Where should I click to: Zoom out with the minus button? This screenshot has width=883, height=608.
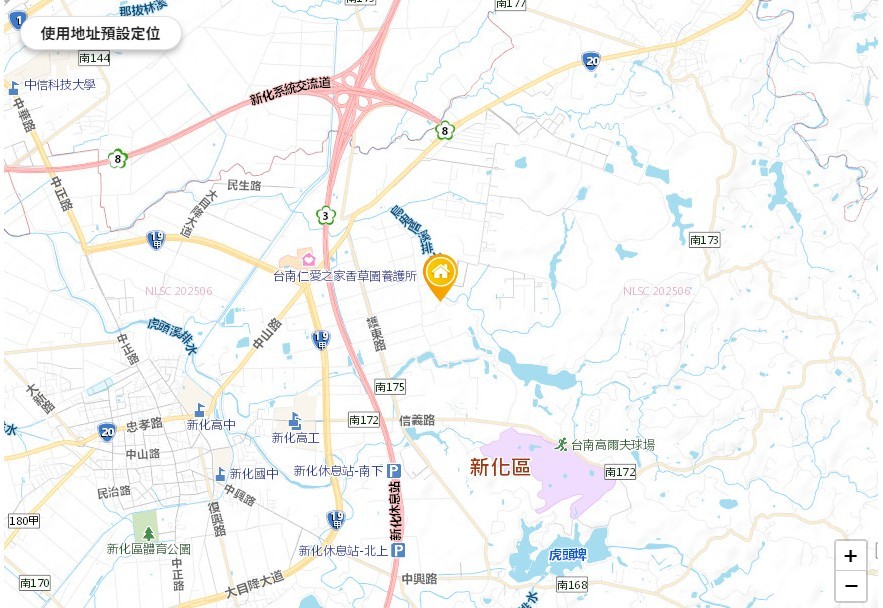[850, 586]
